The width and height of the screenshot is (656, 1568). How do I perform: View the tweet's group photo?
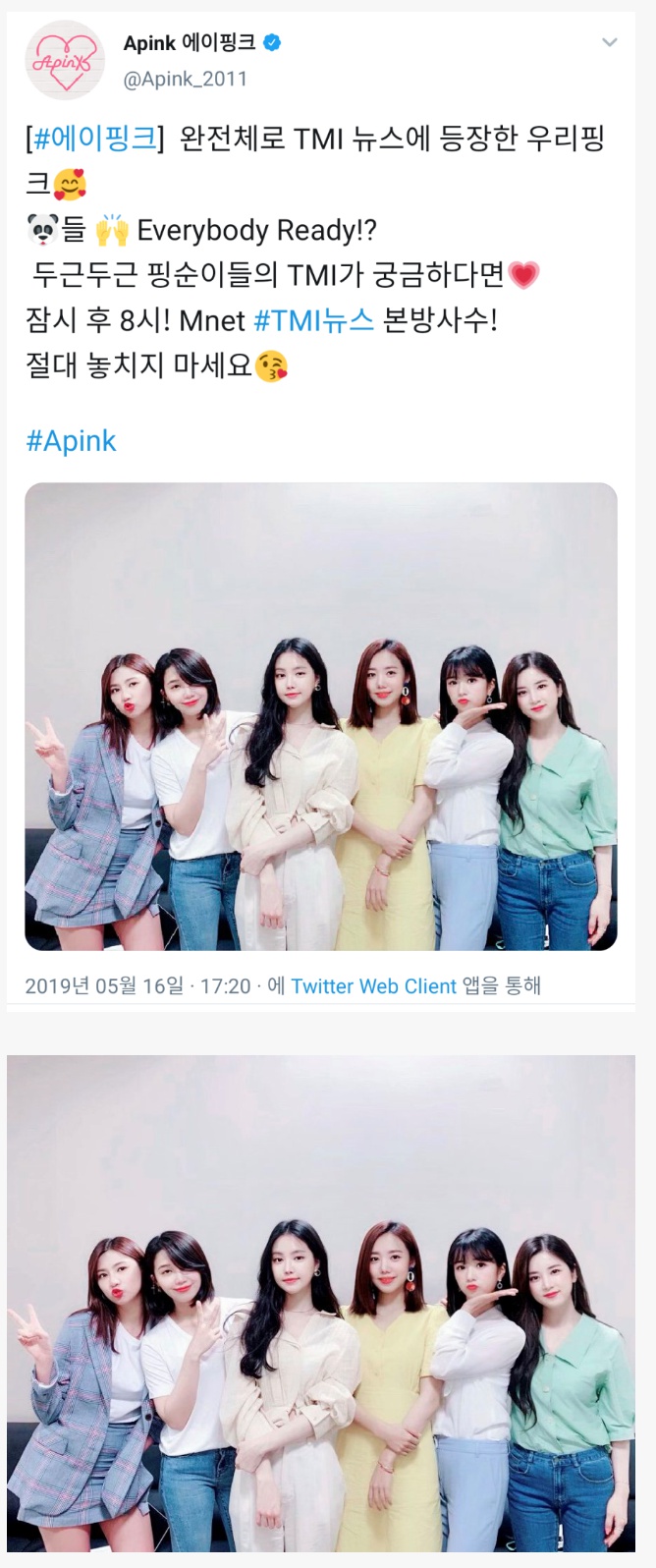tap(320, 715)
